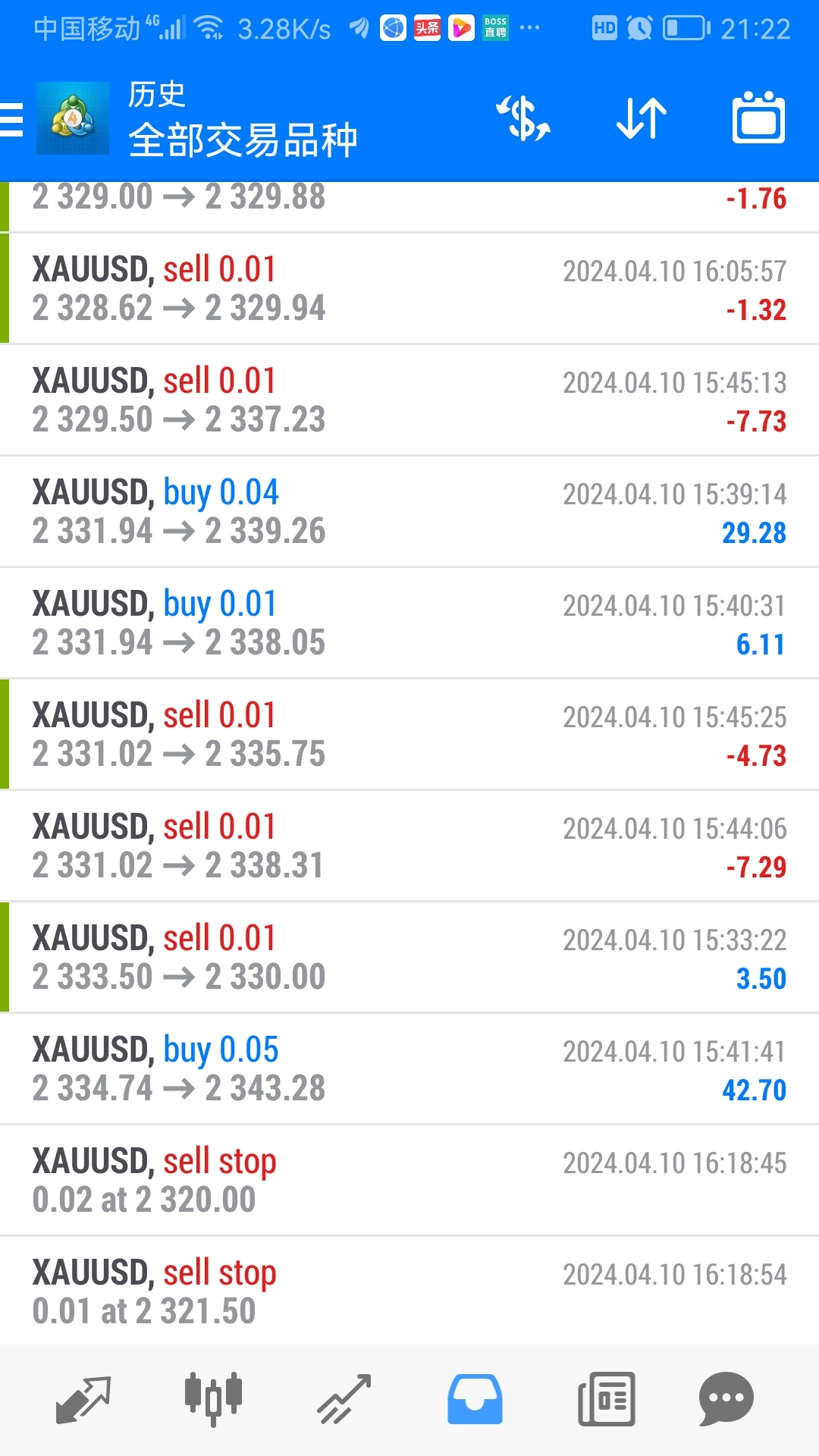View the buy 0.01 trade with 6.11 profit
The width and height of the screenshot is (819, 1456).
tap(409, 623)
